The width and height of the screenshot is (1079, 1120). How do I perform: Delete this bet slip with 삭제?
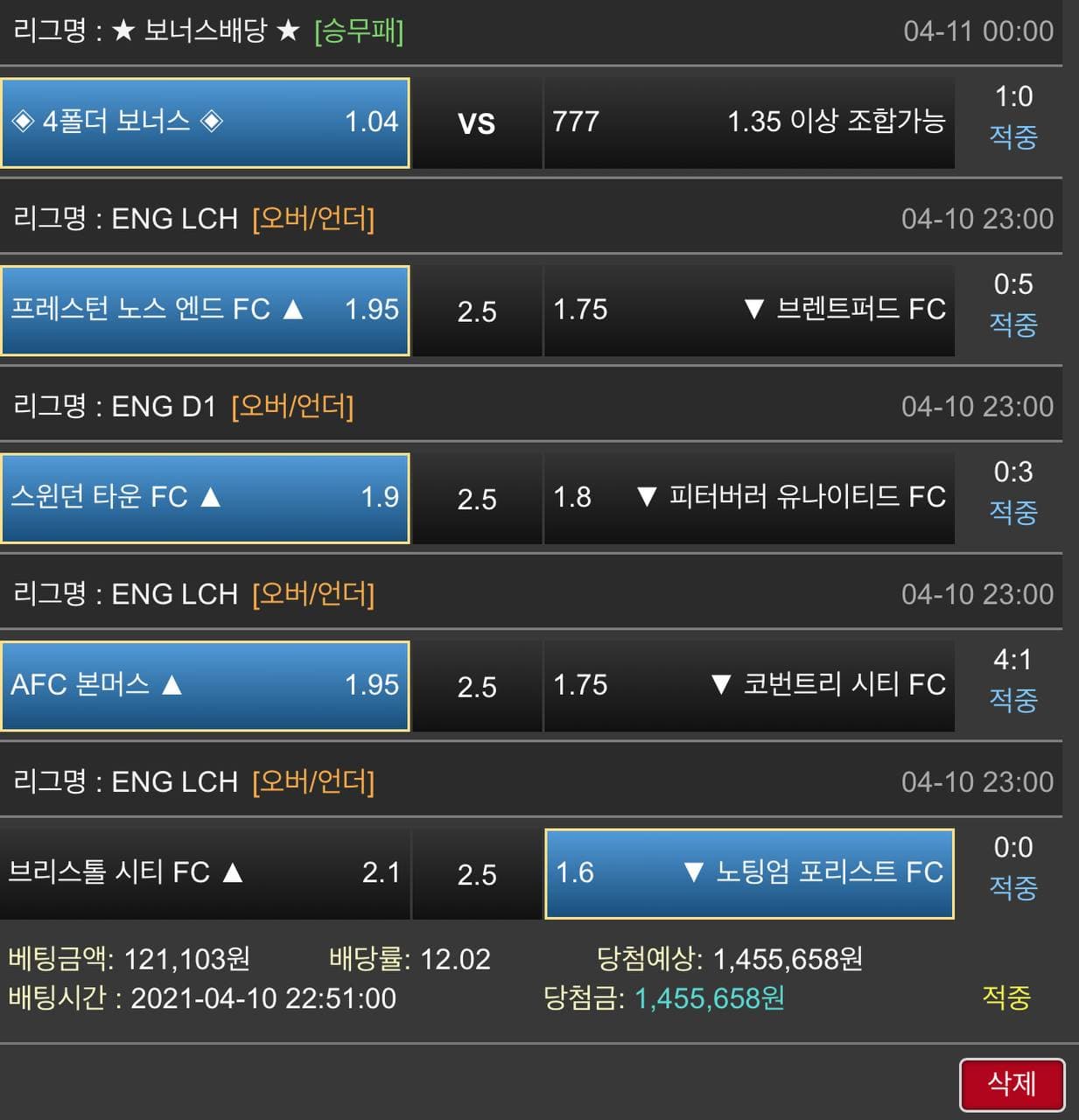click(x=1012, y=1084)
